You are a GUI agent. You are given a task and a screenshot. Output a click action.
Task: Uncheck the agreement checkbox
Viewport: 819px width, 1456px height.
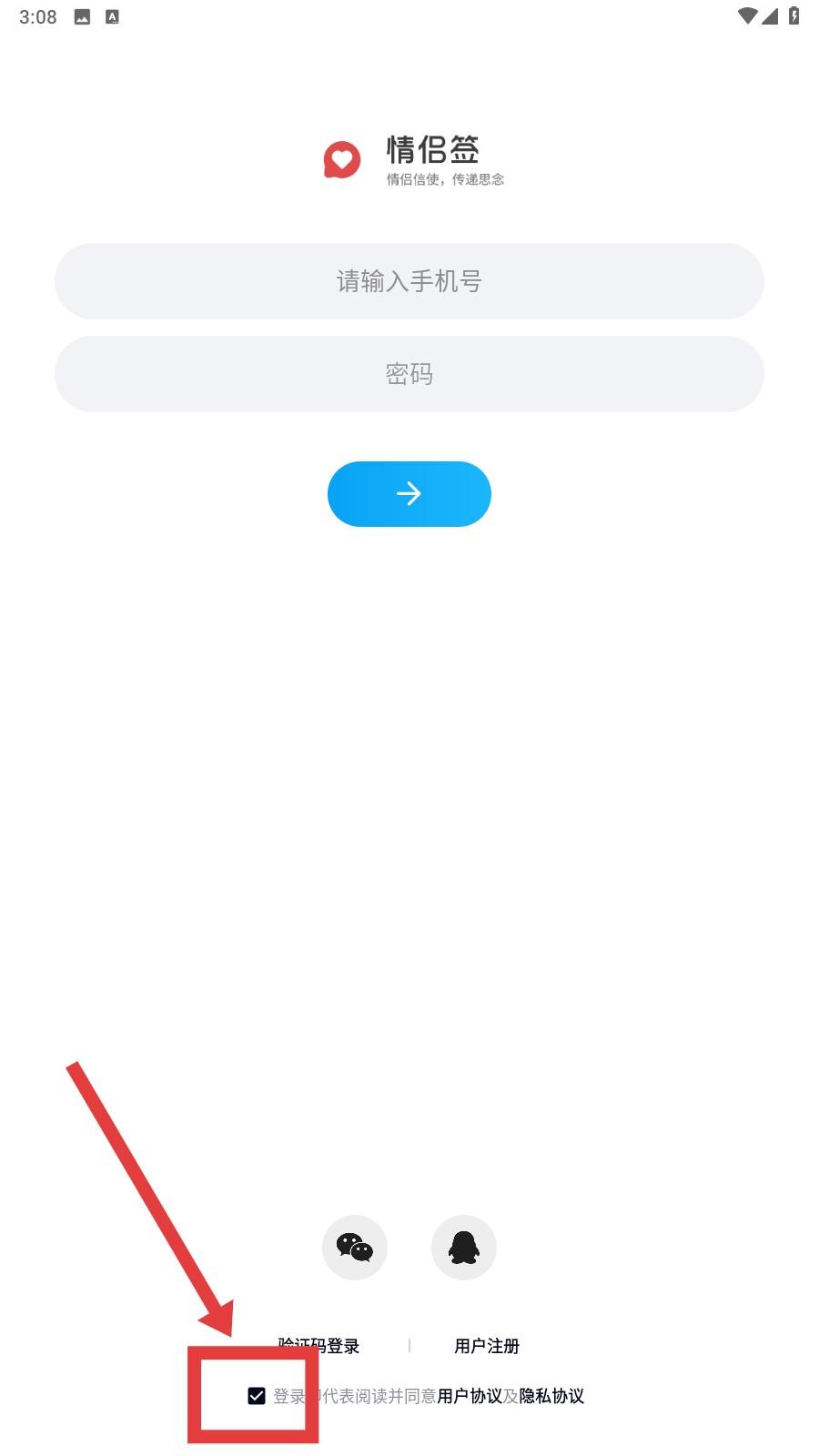click(257, 1396)
